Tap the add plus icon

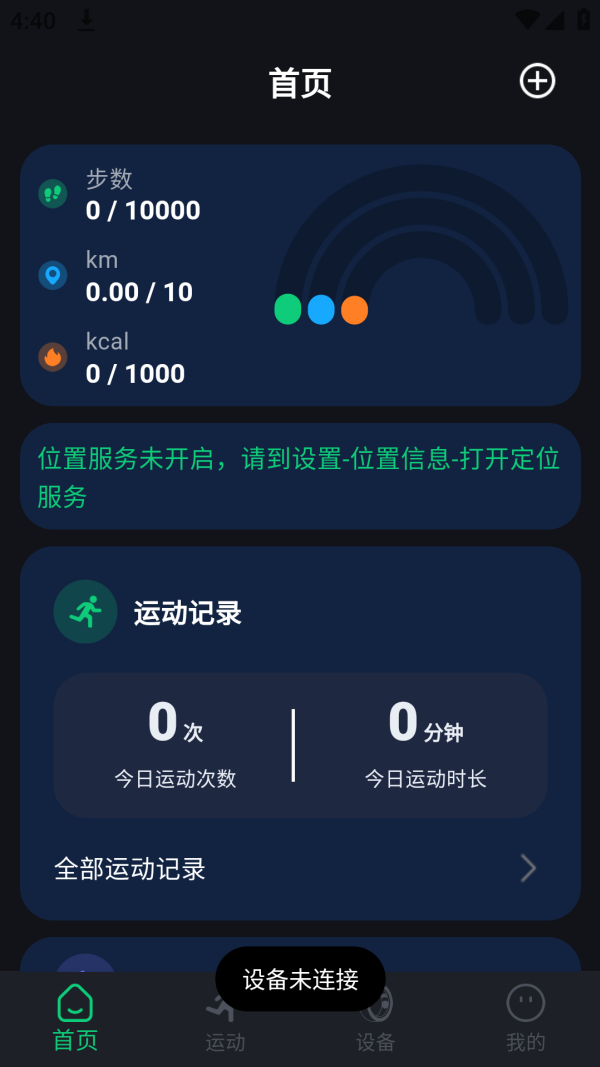pos(537,81)
